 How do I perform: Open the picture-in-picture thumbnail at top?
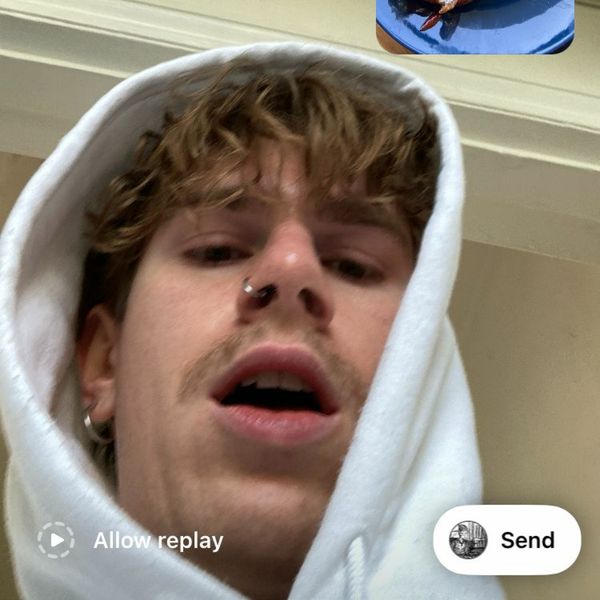click(475, 24)
